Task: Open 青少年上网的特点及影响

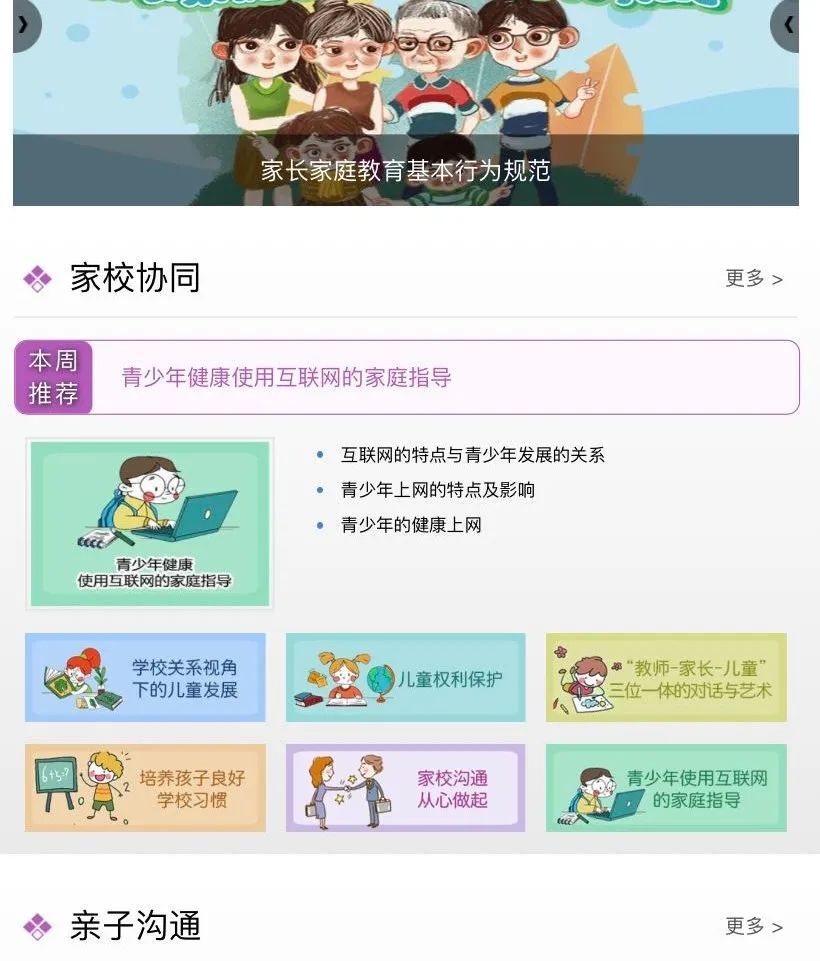Action: point(437,490)
